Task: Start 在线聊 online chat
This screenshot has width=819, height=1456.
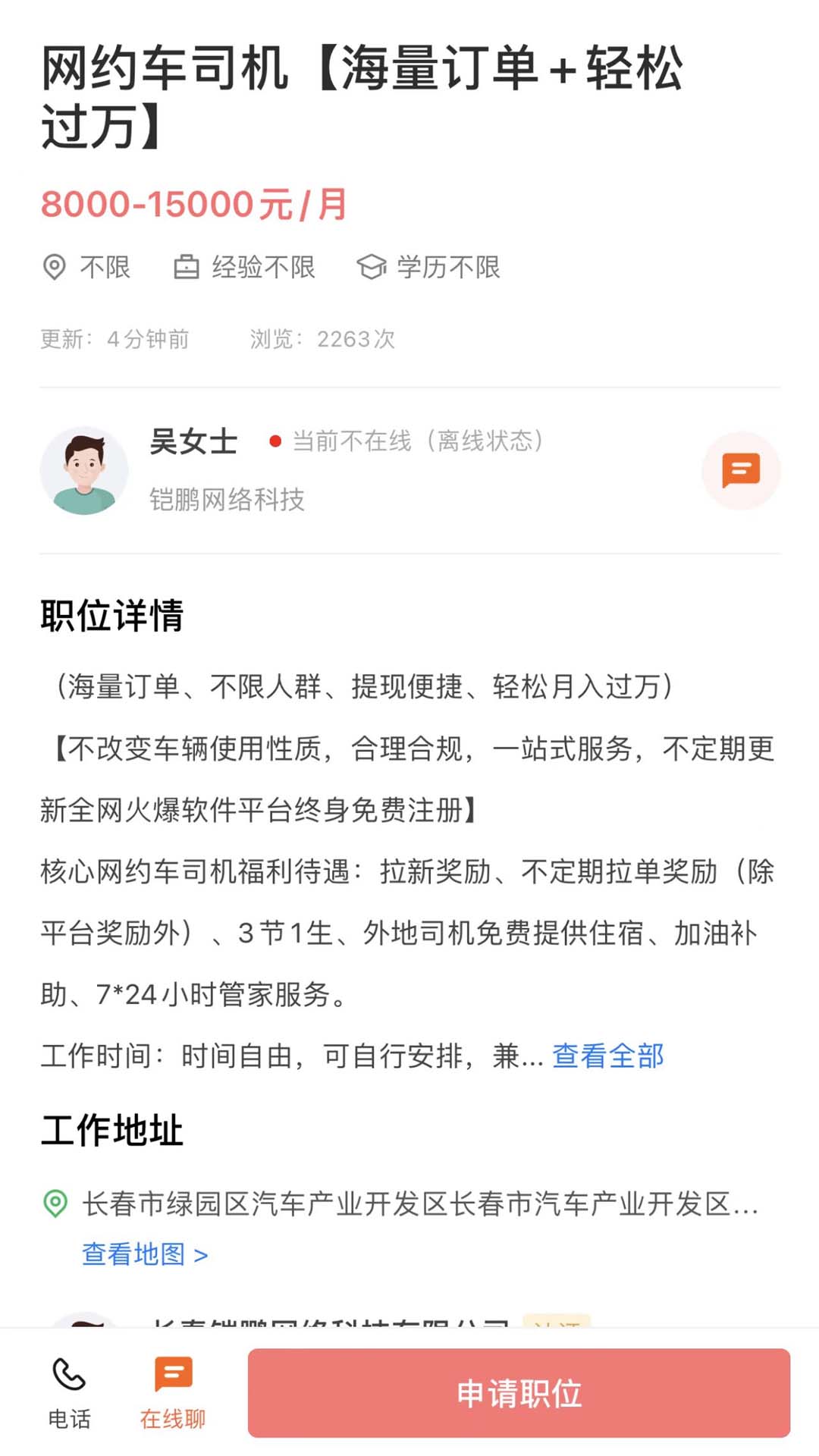Action: 173,1393
